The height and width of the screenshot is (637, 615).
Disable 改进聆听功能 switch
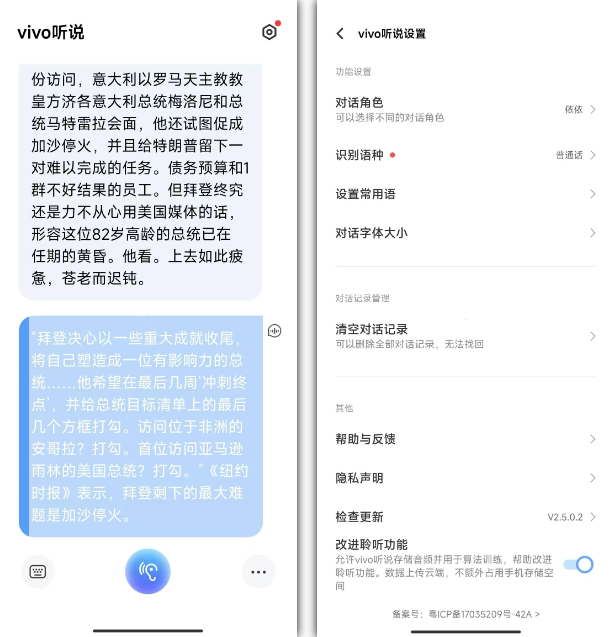pos(578,565)
